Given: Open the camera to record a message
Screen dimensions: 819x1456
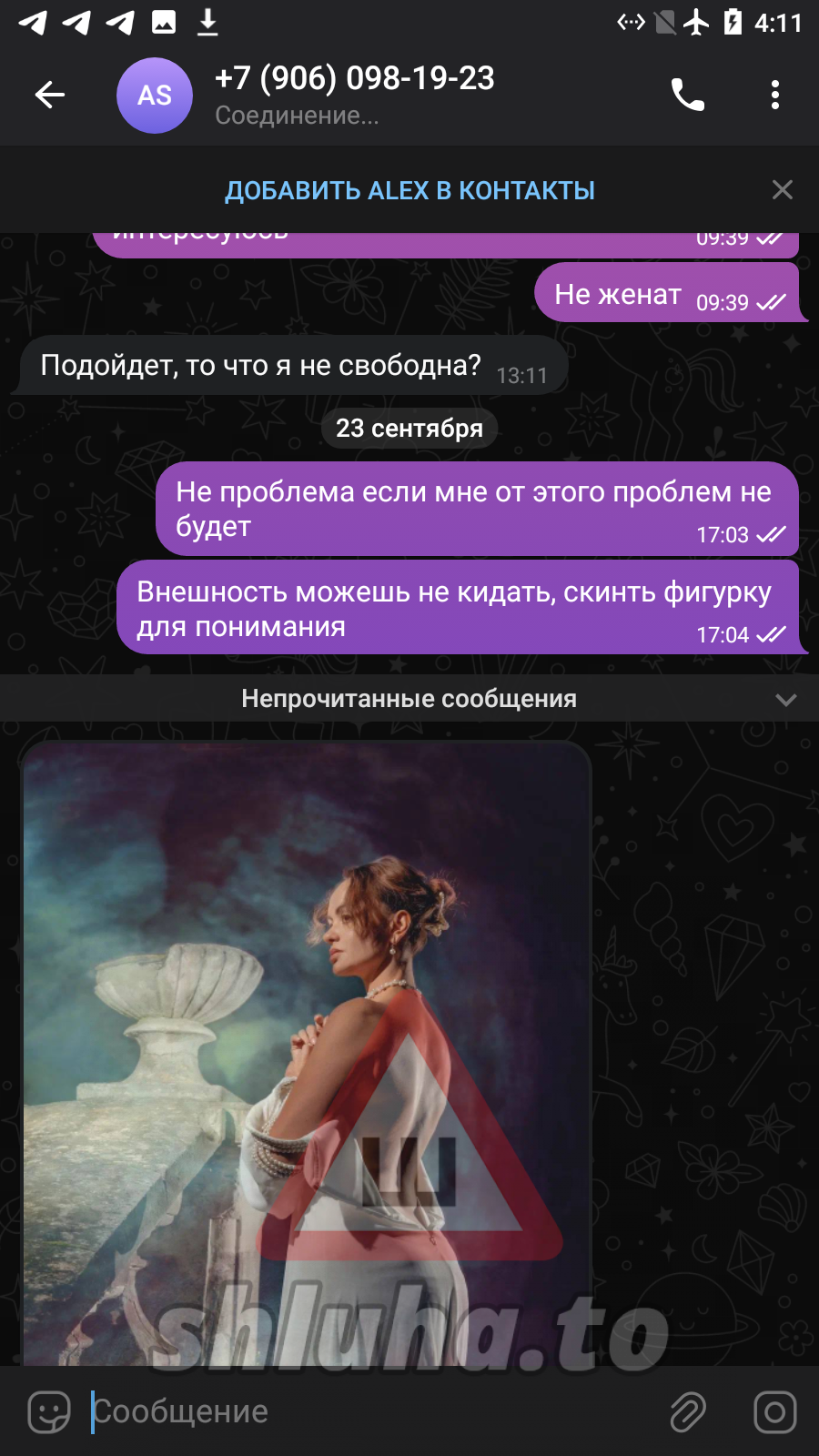Looking at the screenshot, I should (775, 1412).
